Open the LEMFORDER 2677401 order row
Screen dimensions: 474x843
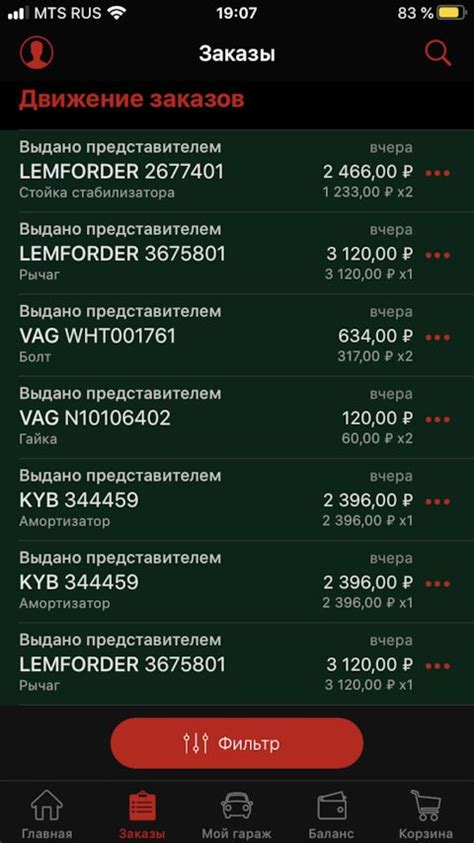tap(237, 170)
